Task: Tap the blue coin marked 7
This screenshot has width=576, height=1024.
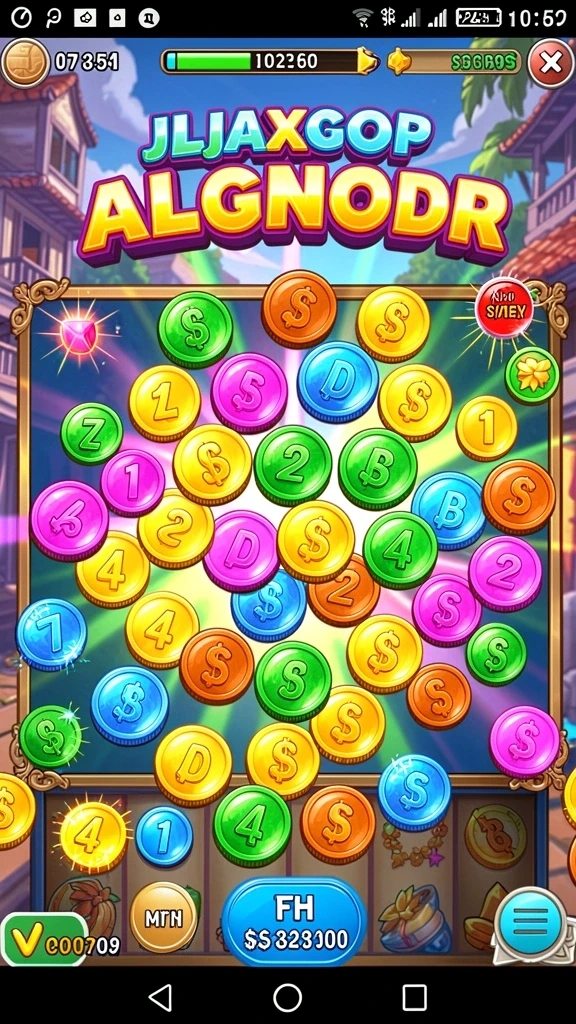Action: point(51,633)
